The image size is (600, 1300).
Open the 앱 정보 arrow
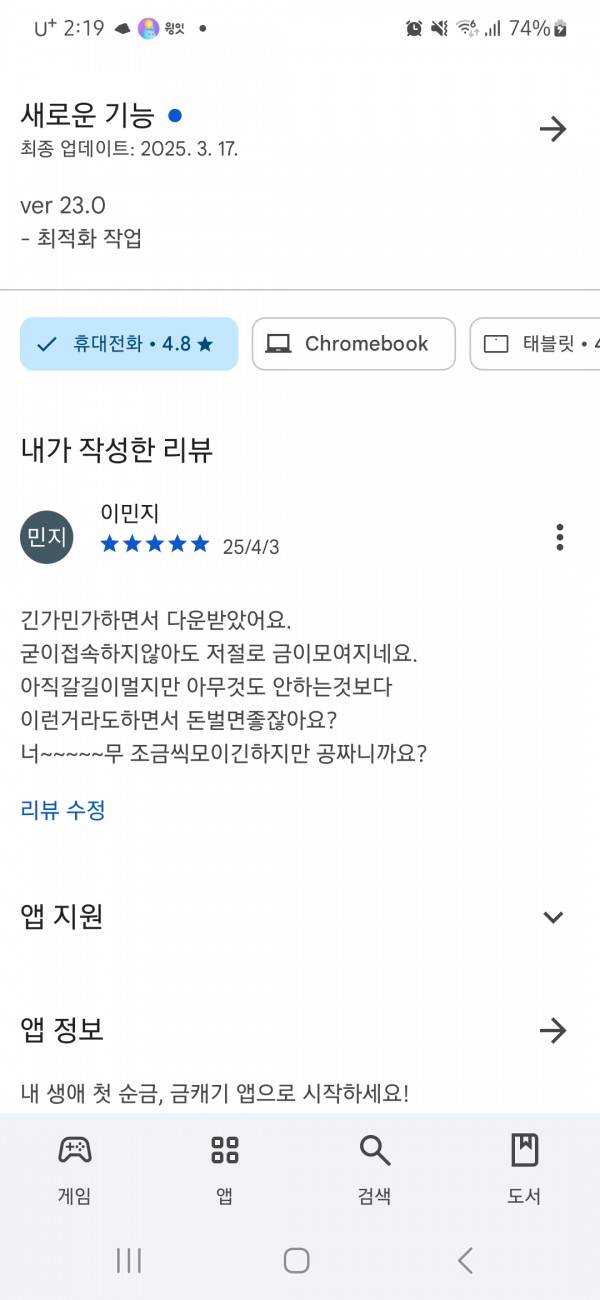[x=553, y=1031]
